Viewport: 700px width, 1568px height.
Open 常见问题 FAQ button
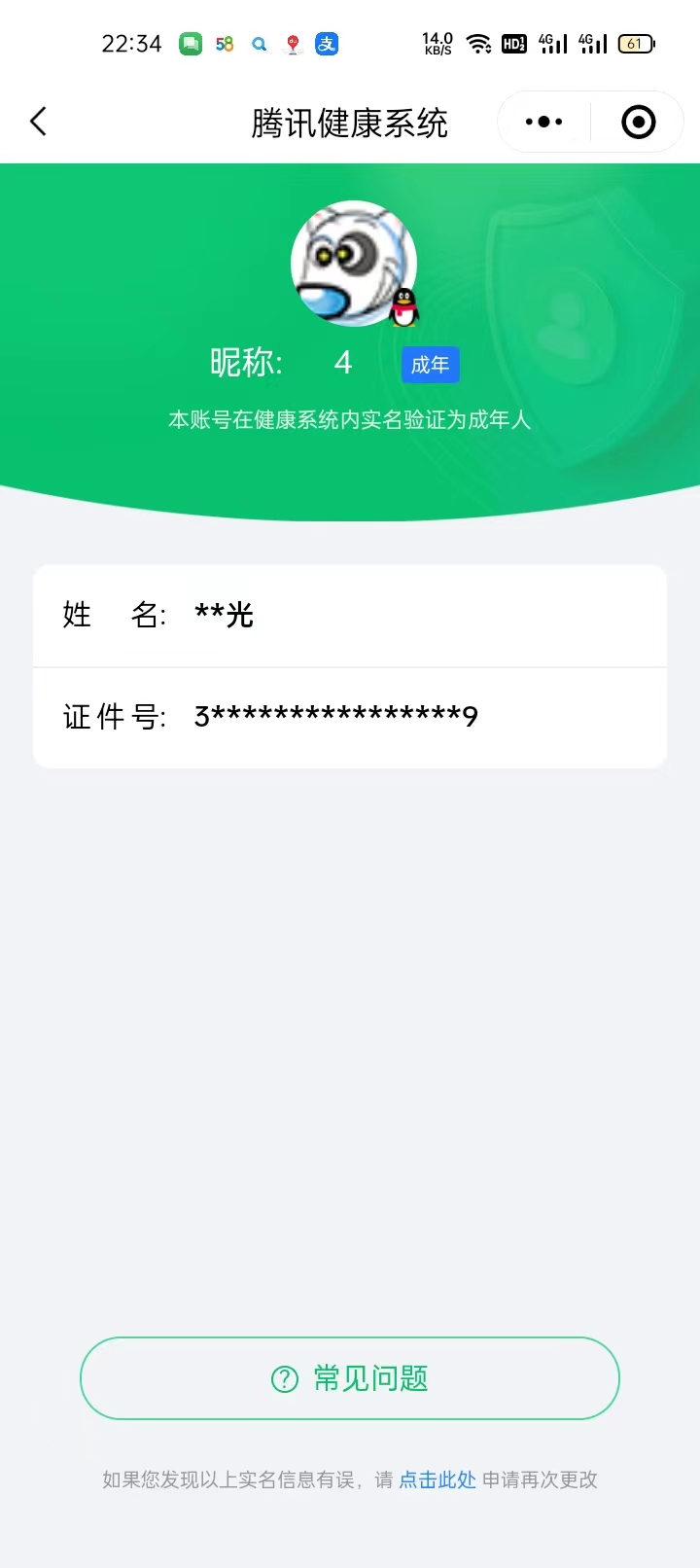click(350, 1378)
